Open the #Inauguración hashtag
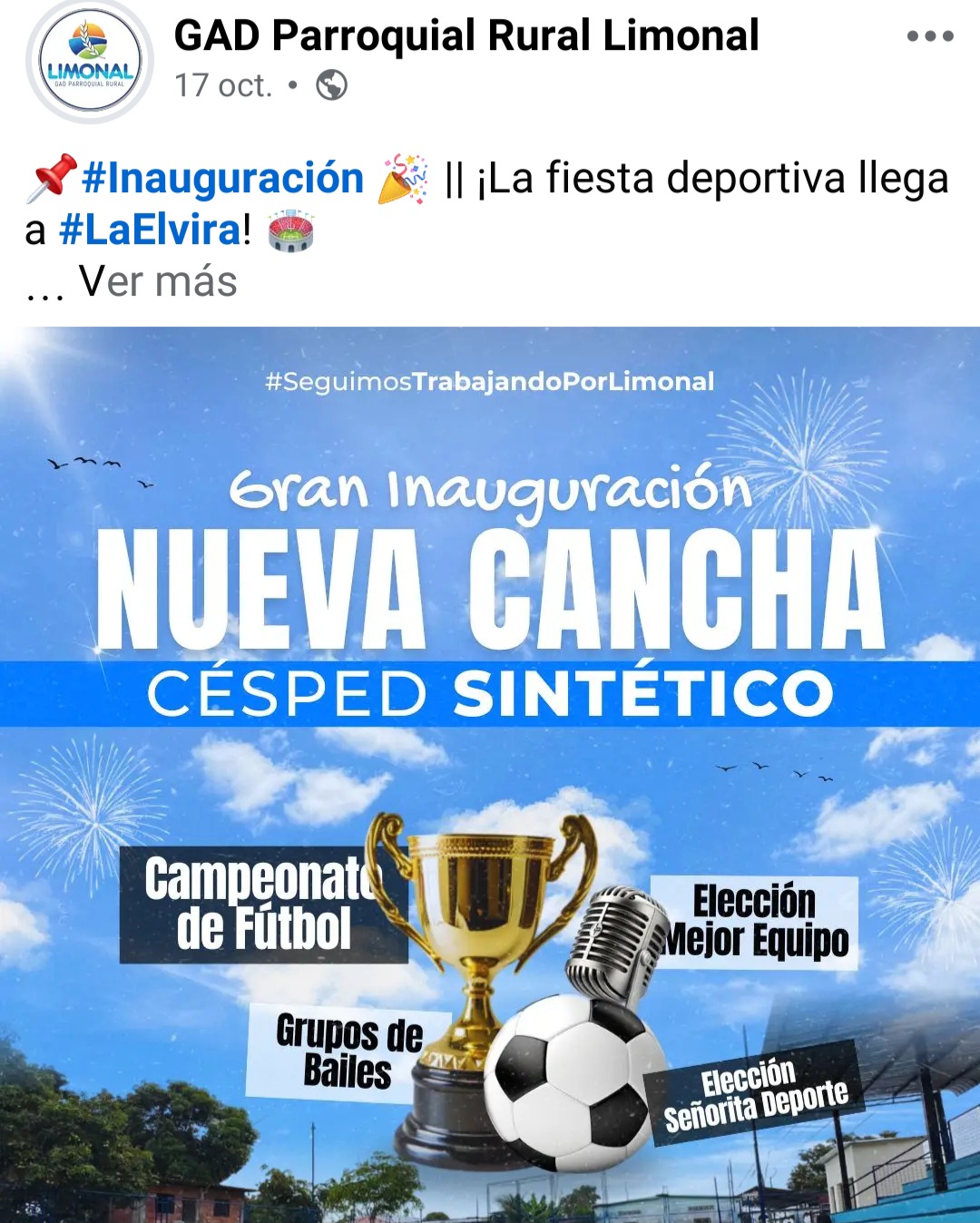The image size is (980, 1223). (x=222, y=178)
